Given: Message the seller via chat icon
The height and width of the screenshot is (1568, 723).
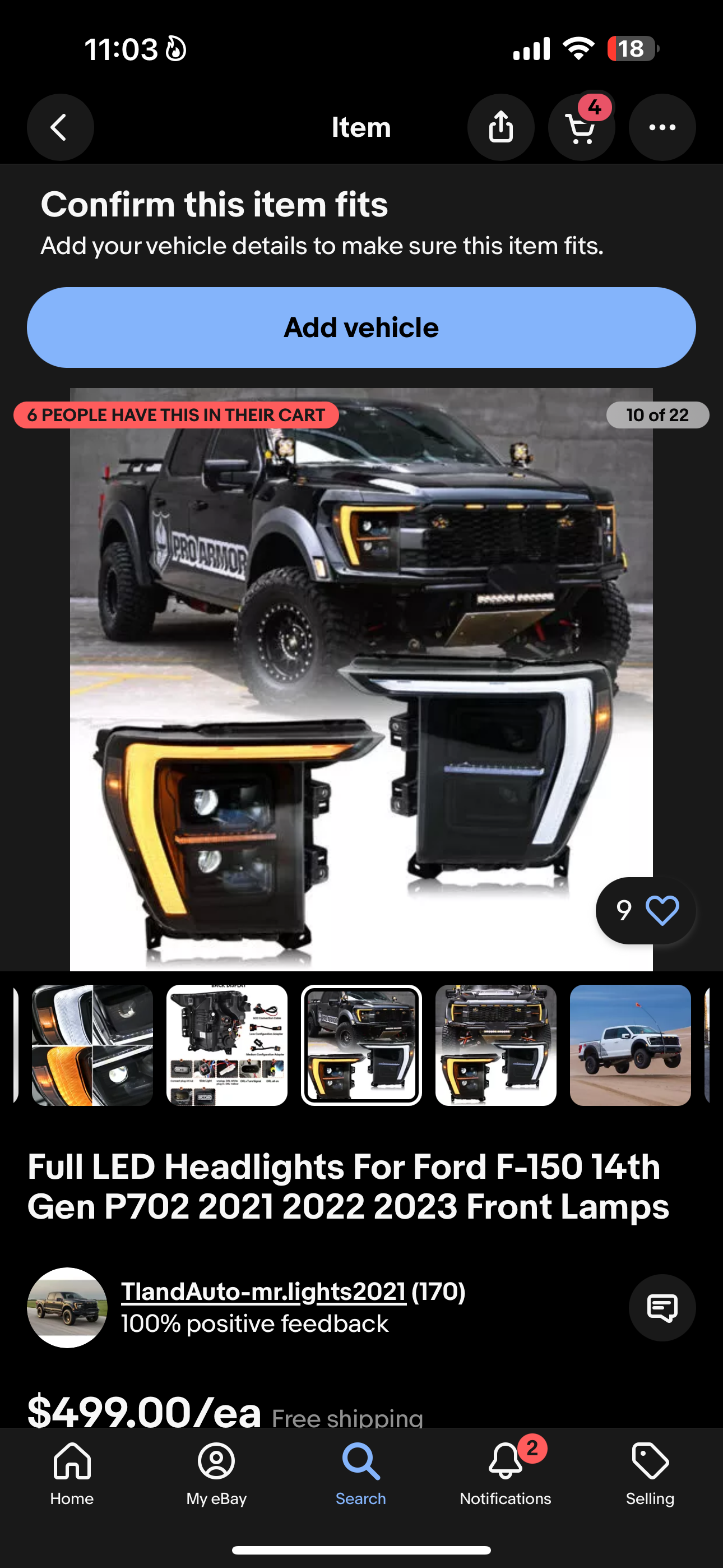Looking at the screenshot, I should pyautogui.click(x=661, y=1307).
